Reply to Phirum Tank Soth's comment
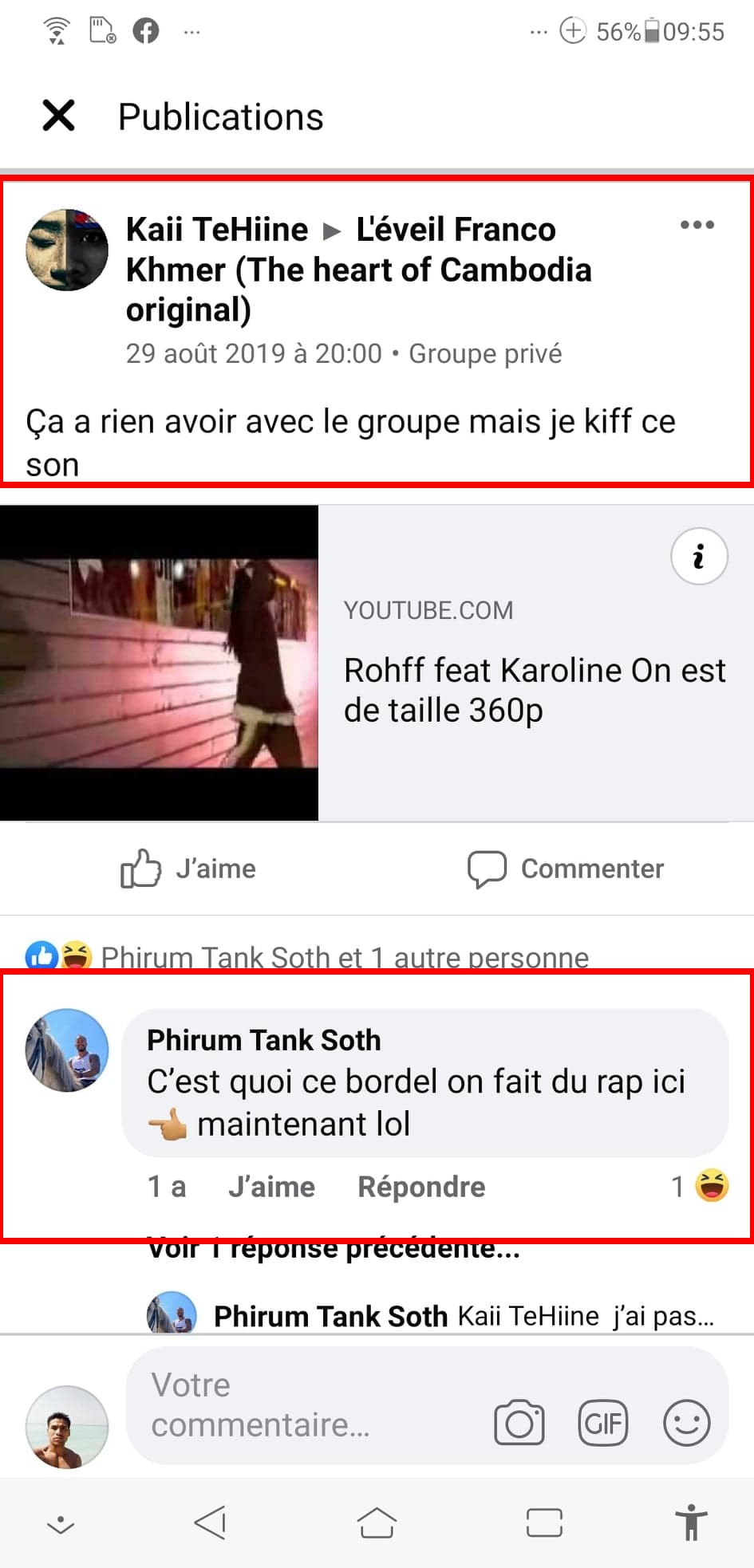This screenshot has width=754, height=1568. [421, 1187]
